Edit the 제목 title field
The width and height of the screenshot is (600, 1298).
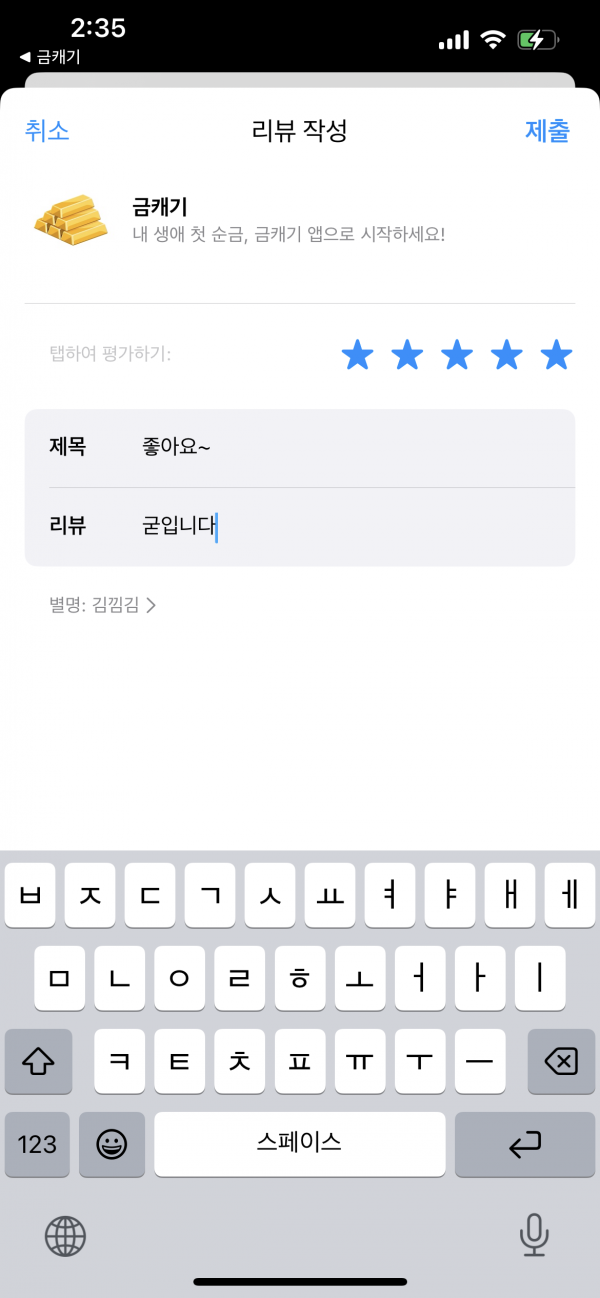click(300, 448)
